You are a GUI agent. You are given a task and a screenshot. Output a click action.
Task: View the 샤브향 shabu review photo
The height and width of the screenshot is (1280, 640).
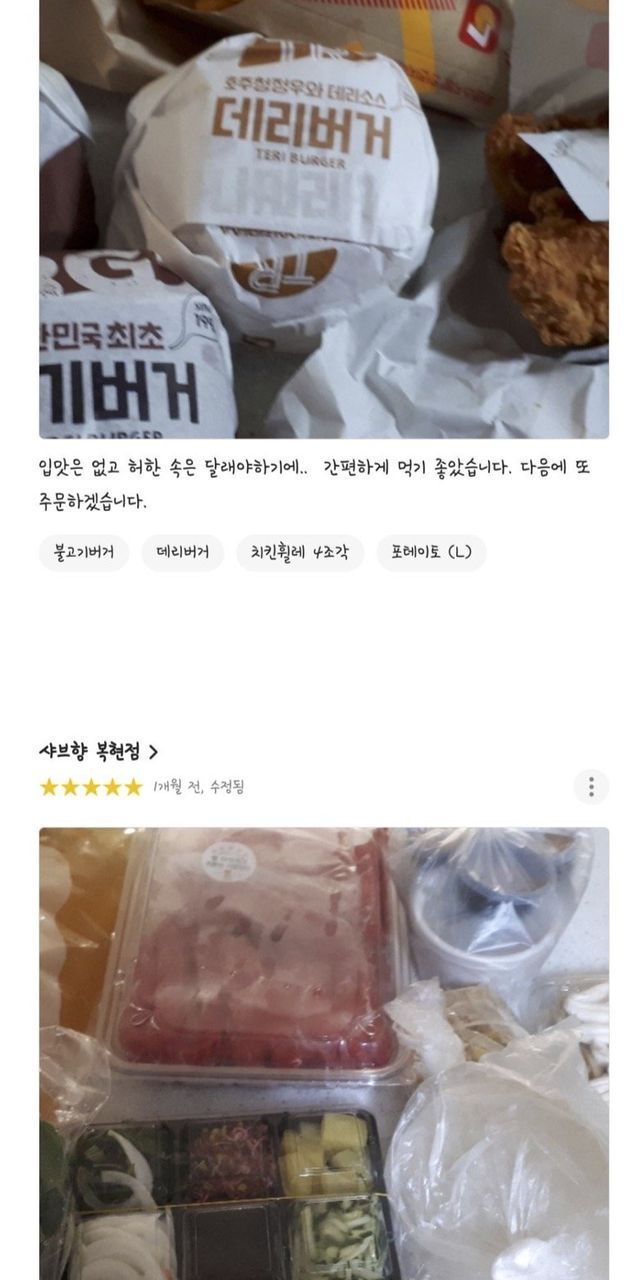324,1050
